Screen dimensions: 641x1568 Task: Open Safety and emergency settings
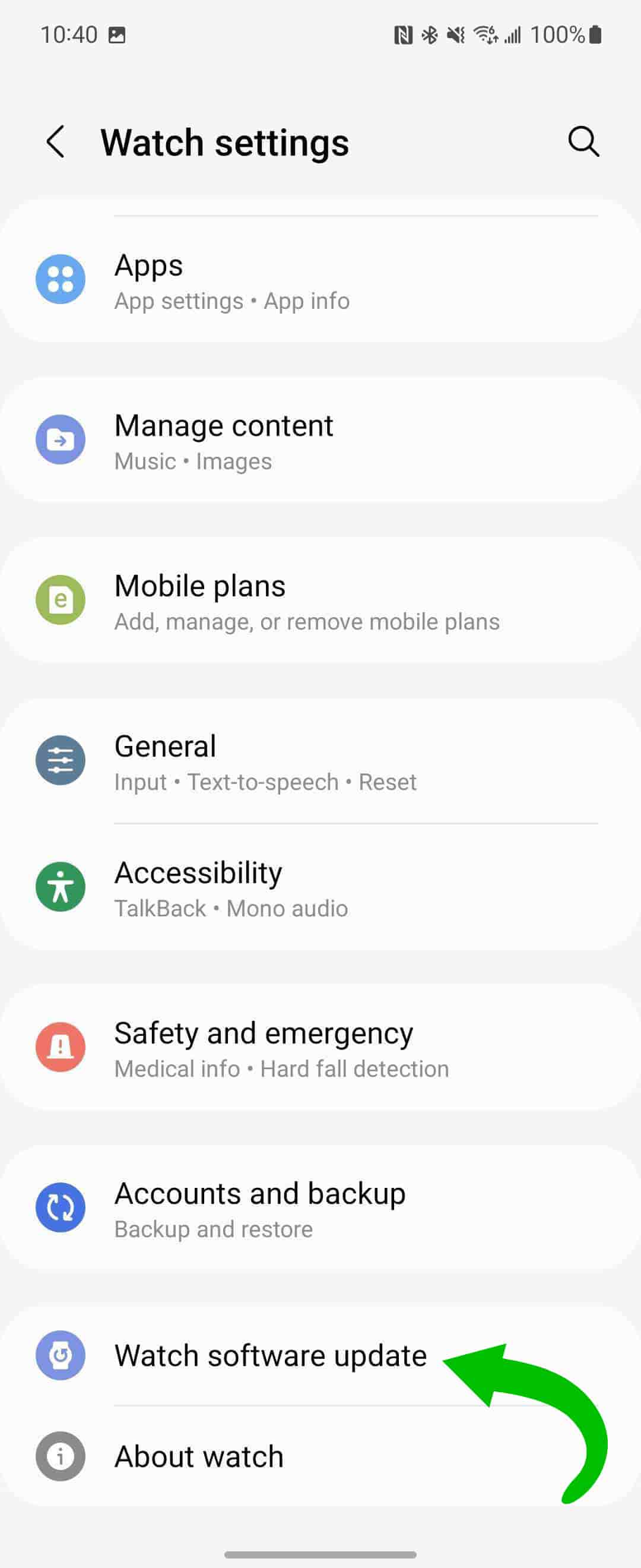click(x=264, y=1047)
